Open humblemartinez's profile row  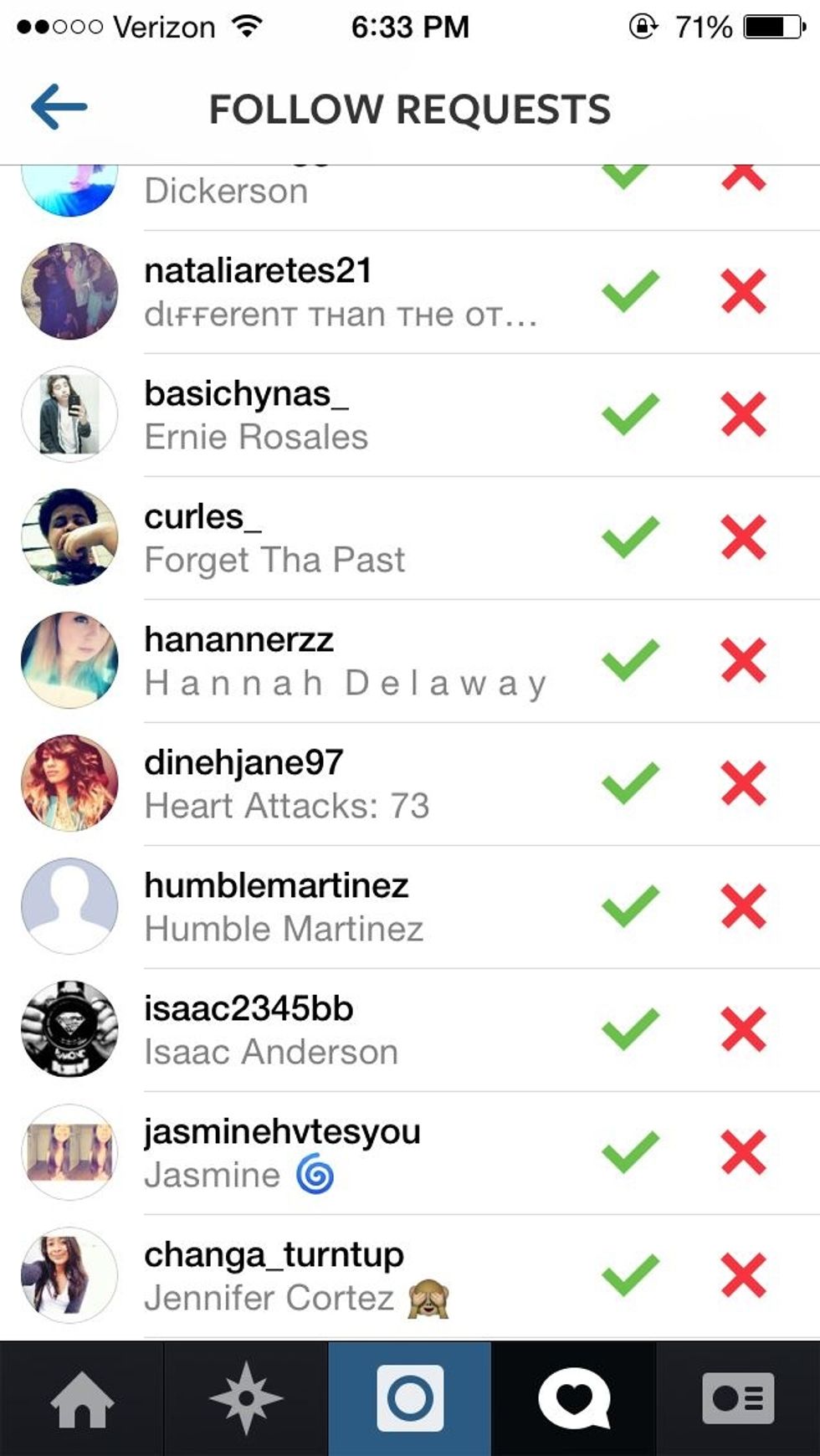click(410, 907)
